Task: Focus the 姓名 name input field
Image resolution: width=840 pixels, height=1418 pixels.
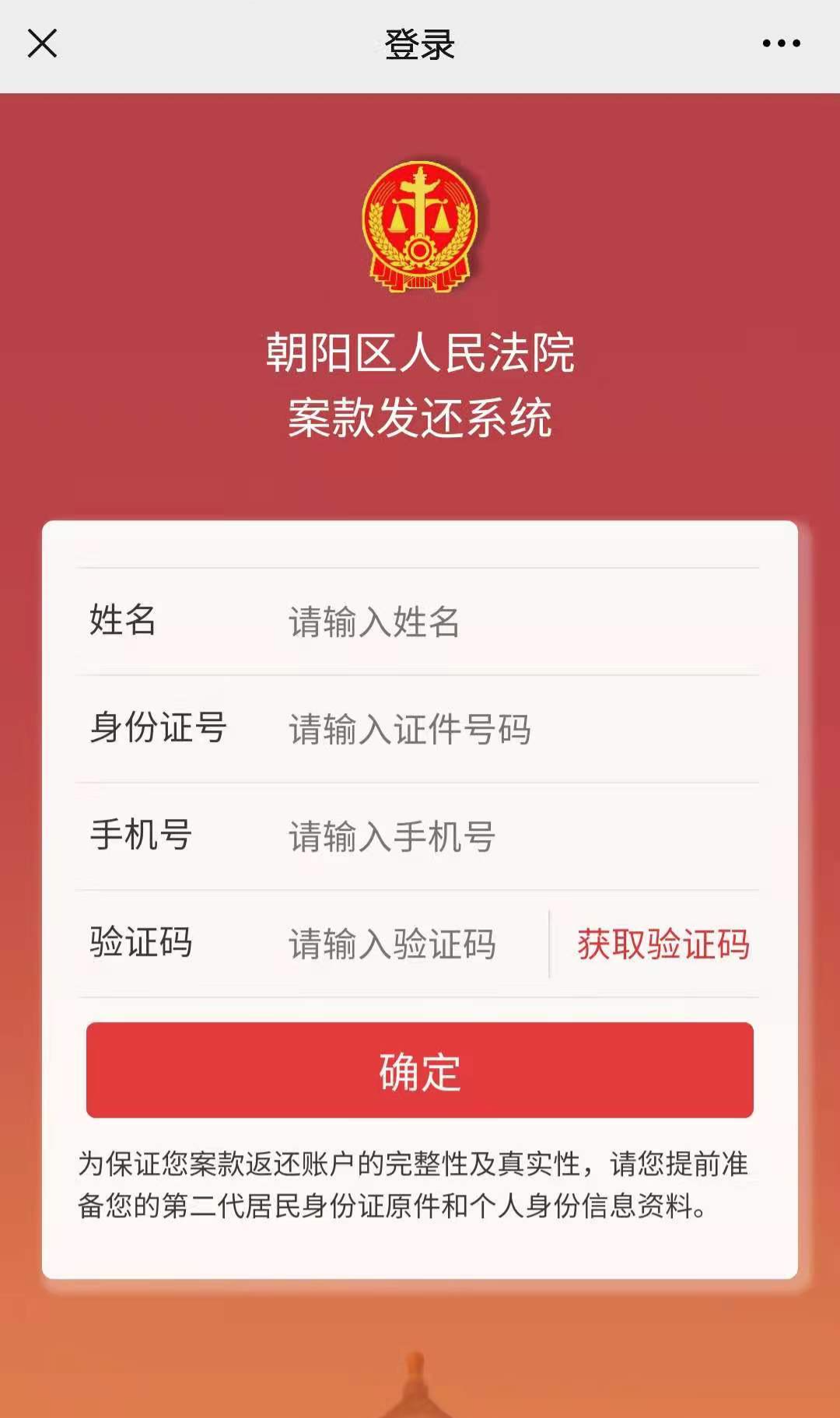Action: (x=523, y=621)
